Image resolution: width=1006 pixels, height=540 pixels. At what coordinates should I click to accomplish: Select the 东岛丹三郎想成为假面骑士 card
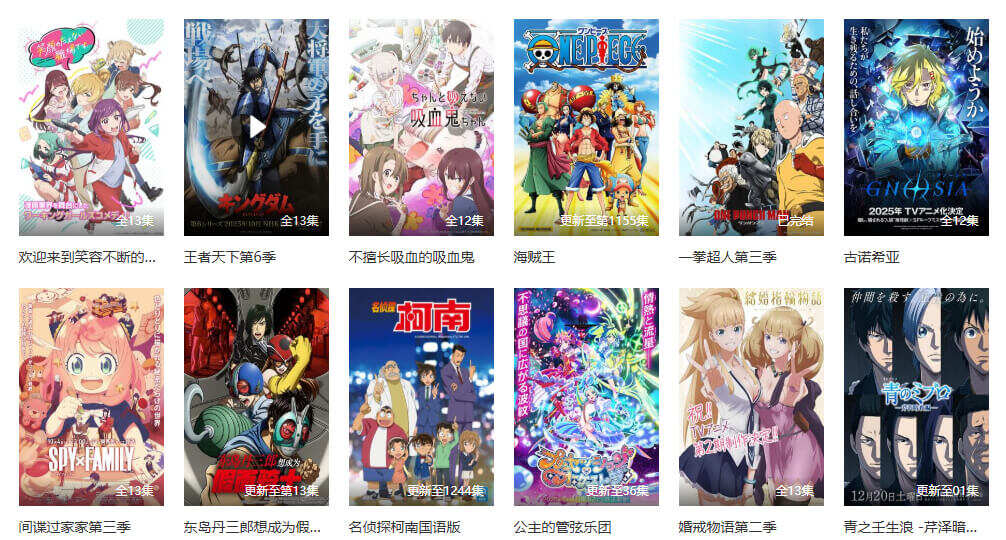[x=256, y=396]
